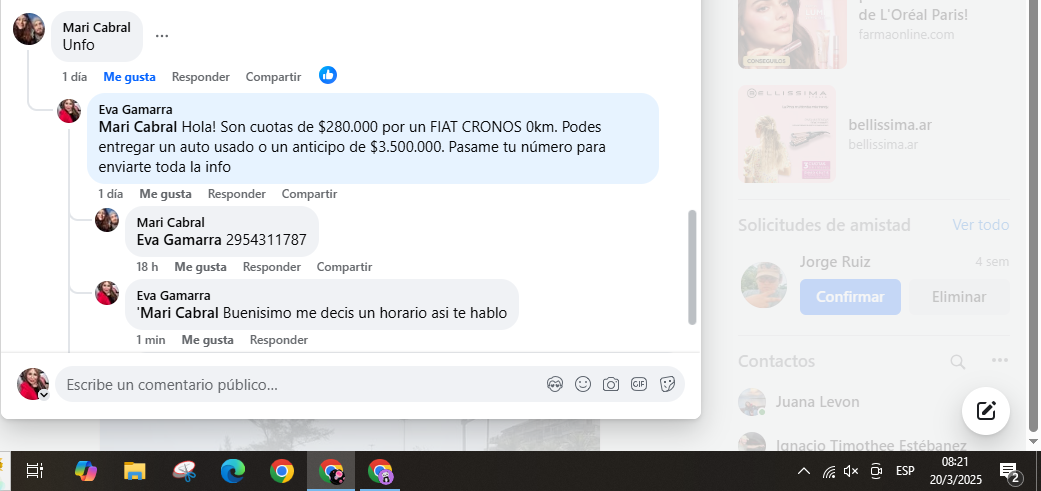Open chat with Juana Levon

[817, 402]
